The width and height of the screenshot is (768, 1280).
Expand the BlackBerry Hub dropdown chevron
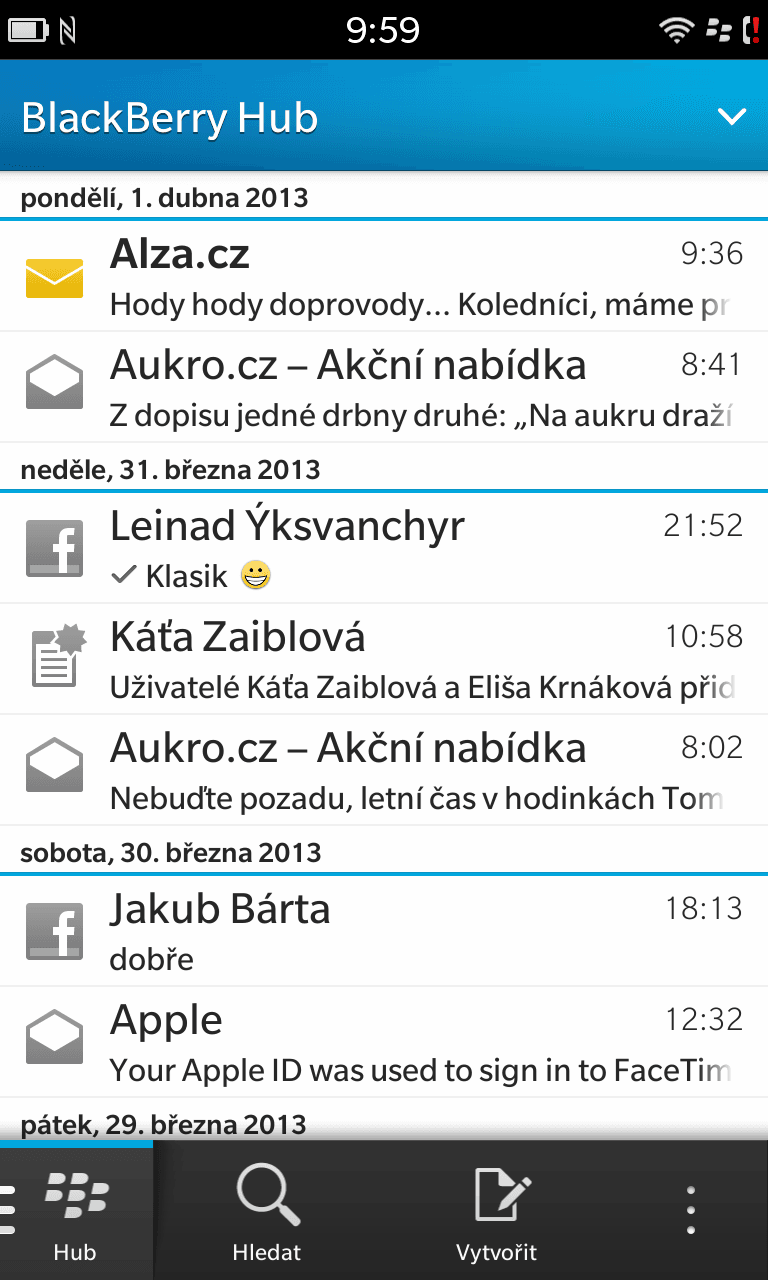pos(732,117)
